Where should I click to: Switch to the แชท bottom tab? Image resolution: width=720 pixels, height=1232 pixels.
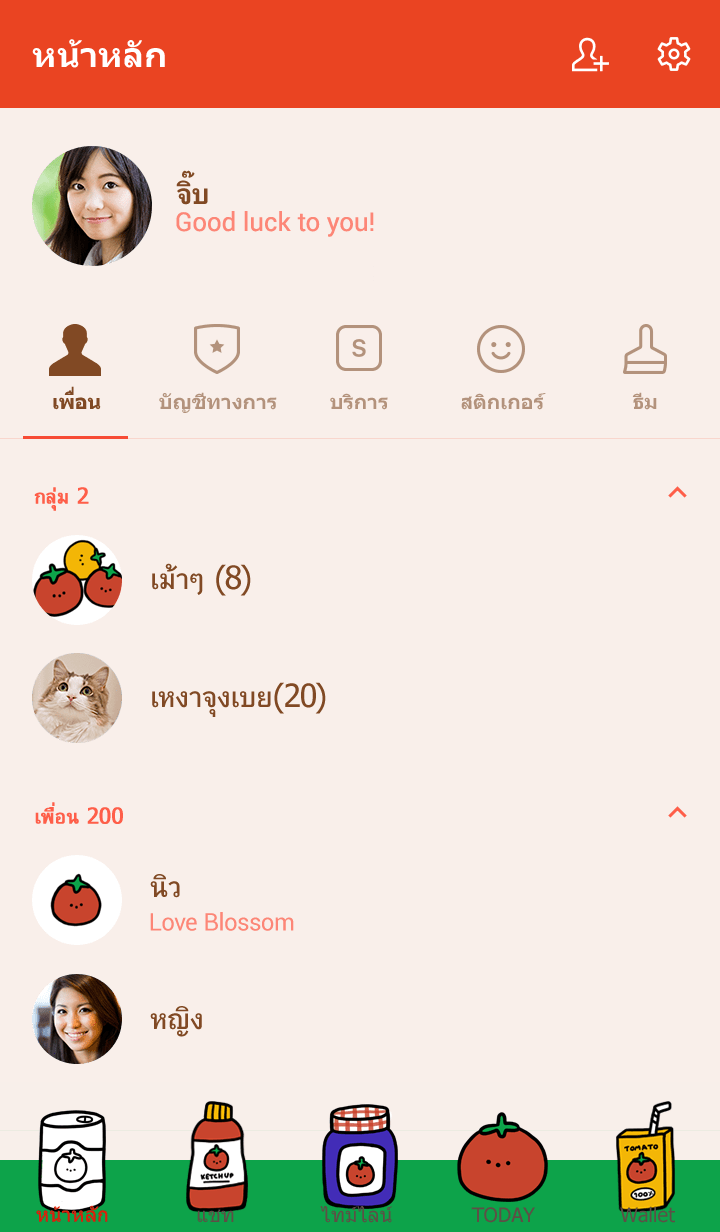[216, 1170]
